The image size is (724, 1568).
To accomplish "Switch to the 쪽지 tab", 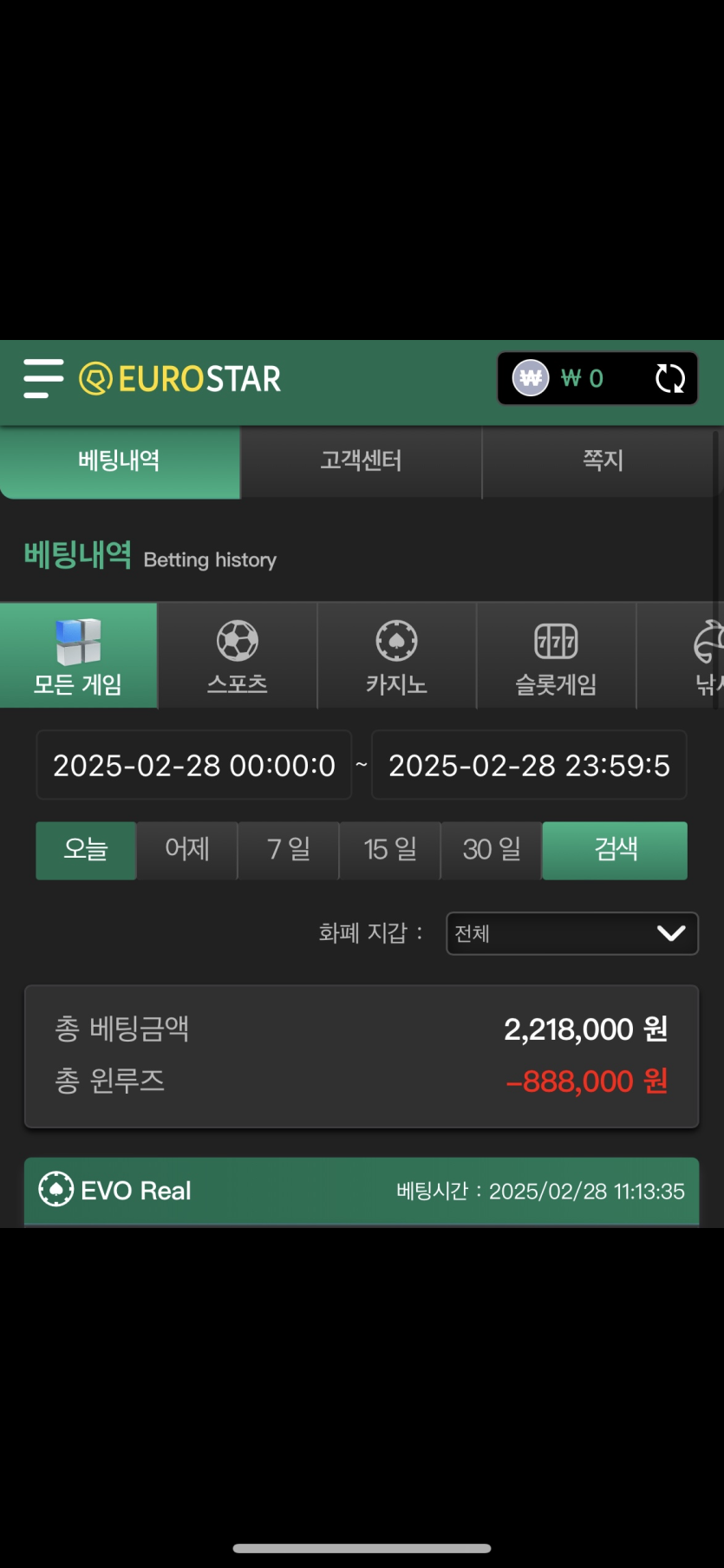I will point(603,461).
